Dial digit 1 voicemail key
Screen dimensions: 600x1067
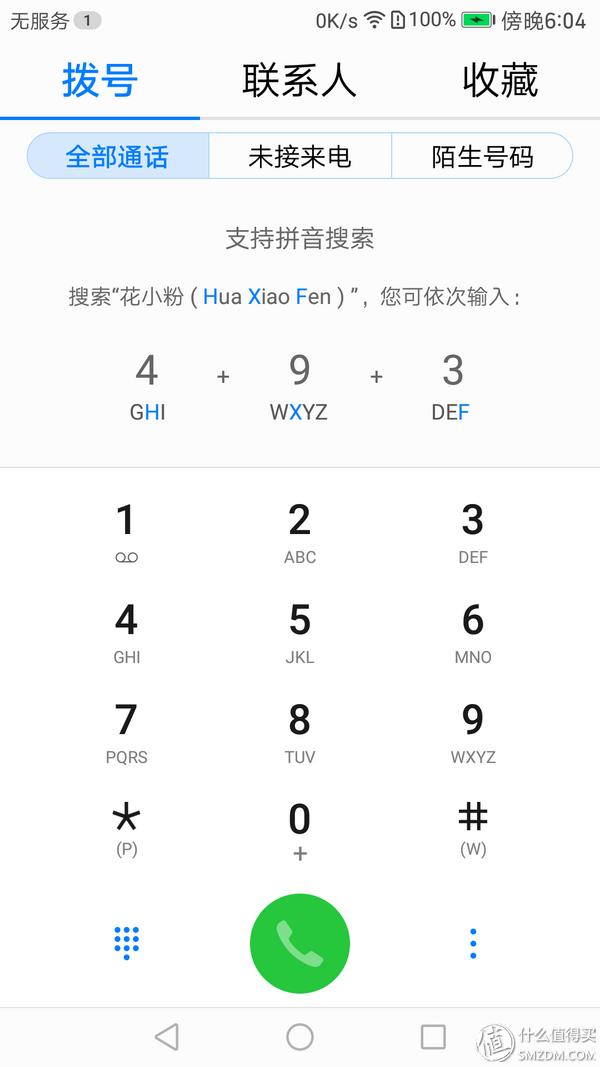[x=127, y=534]
